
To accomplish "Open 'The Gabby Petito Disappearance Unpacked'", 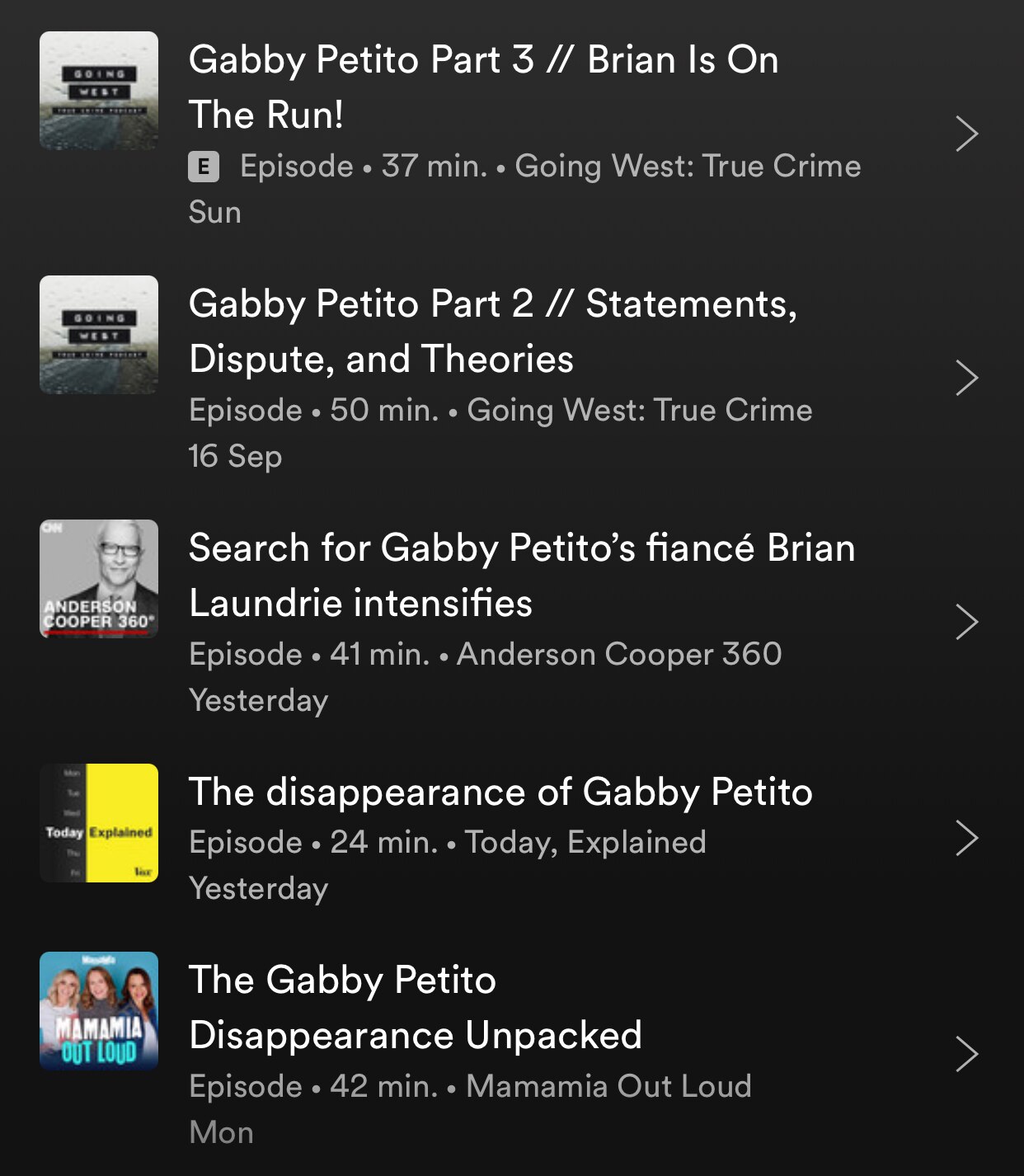I will click(416, 1008).
